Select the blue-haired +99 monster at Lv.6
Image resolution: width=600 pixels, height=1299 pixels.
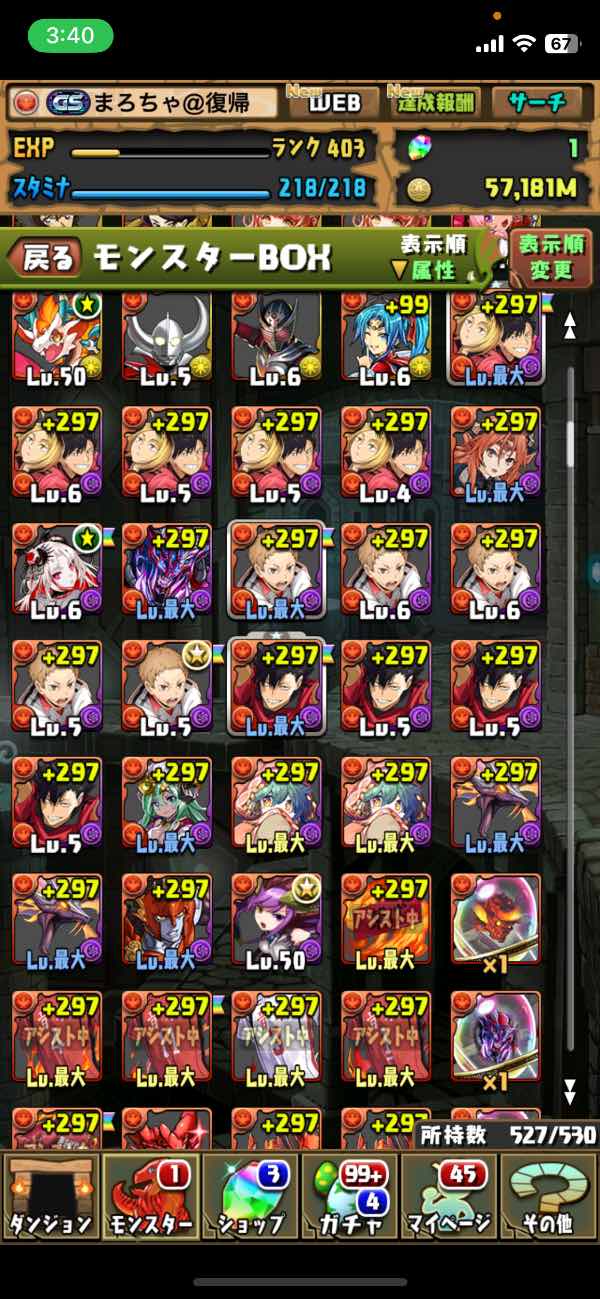[x=386, y=340]
